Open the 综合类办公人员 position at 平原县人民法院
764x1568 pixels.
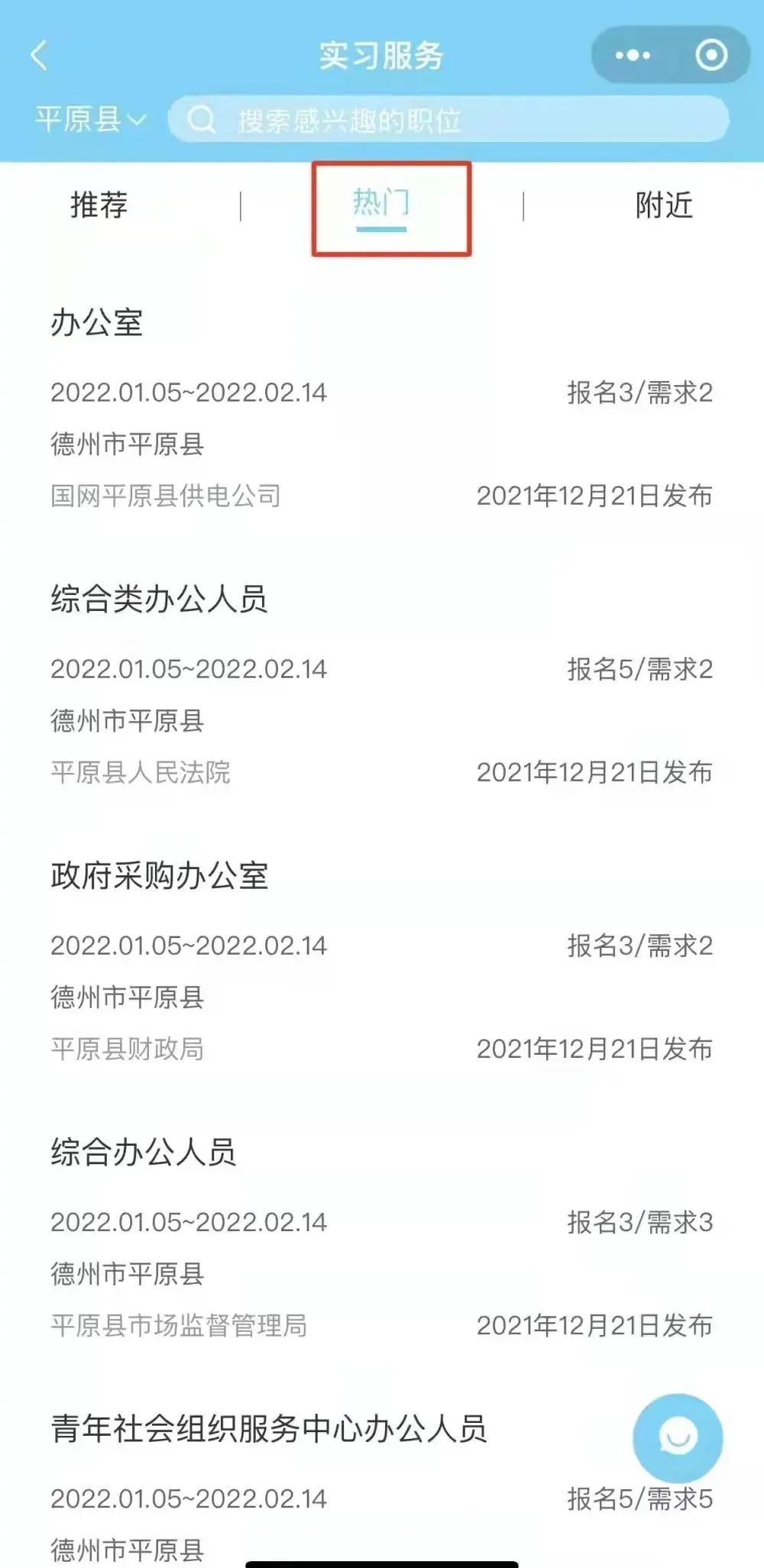(x=159, y=600)
